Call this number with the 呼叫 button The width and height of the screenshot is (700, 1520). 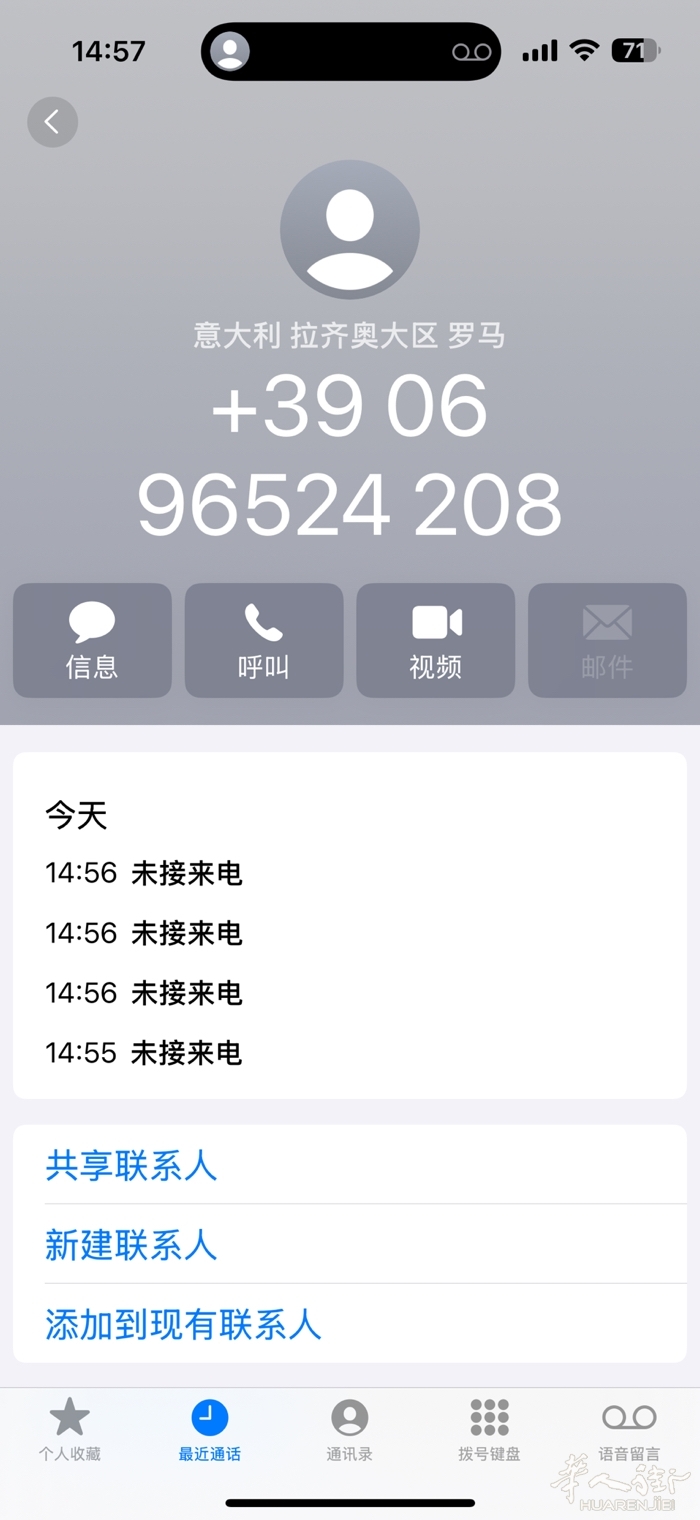[x=264, y=640]
